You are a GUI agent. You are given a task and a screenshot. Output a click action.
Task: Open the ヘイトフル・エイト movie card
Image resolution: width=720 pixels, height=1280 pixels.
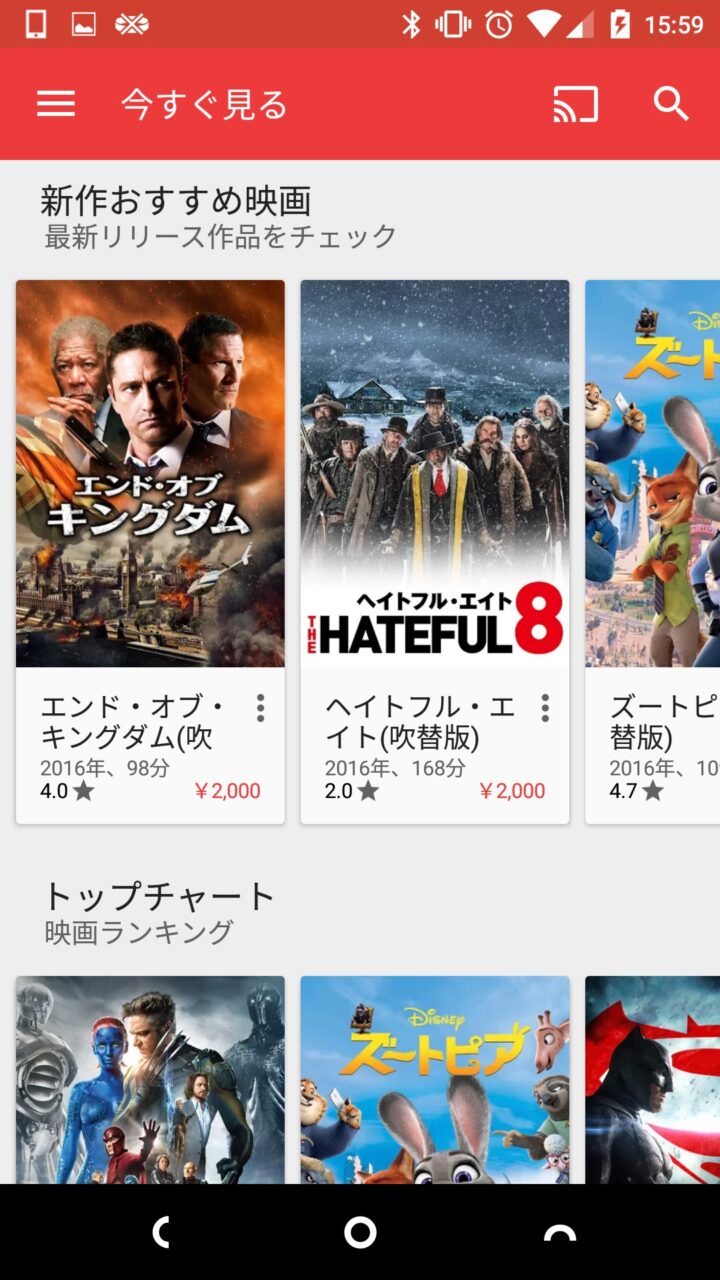click(x=435, y=474)
